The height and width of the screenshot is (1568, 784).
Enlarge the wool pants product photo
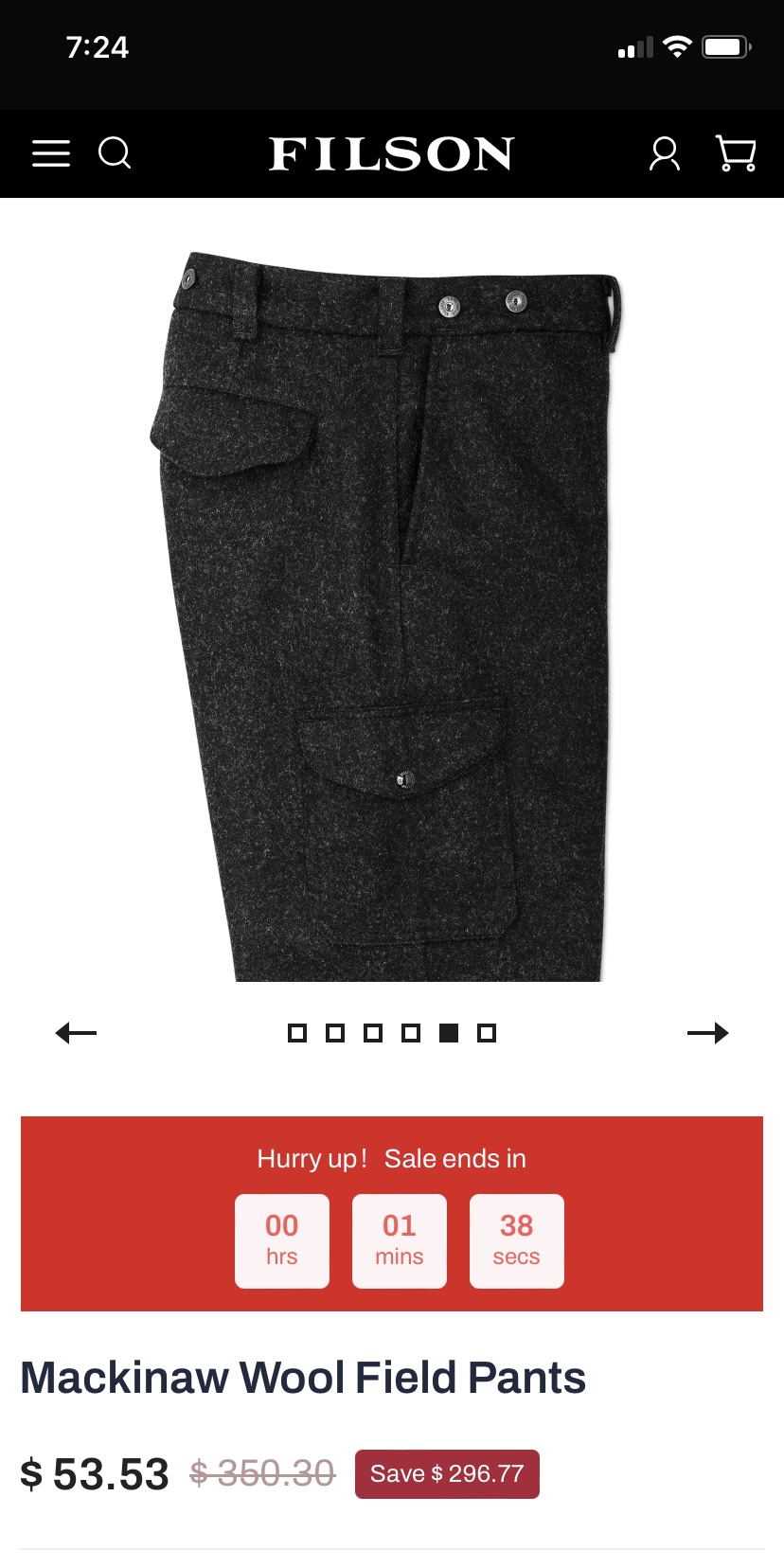point(386,616)
